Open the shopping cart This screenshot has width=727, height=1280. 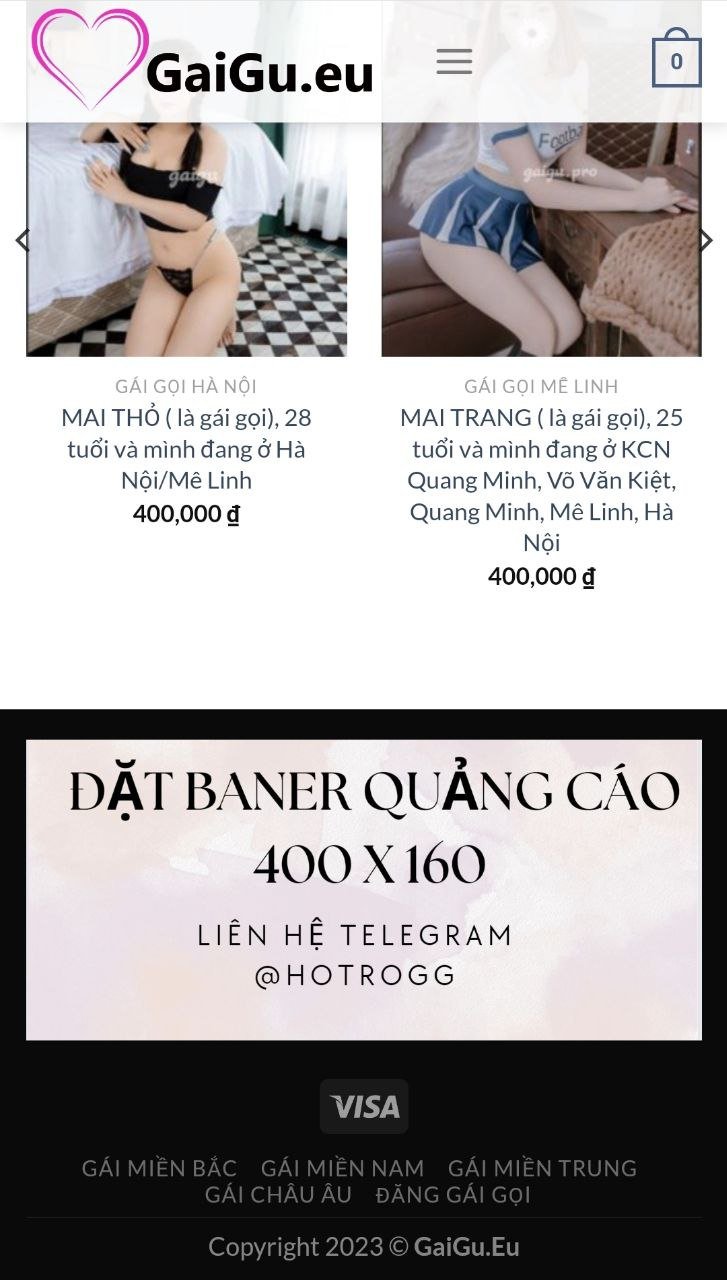coord(676,62)
